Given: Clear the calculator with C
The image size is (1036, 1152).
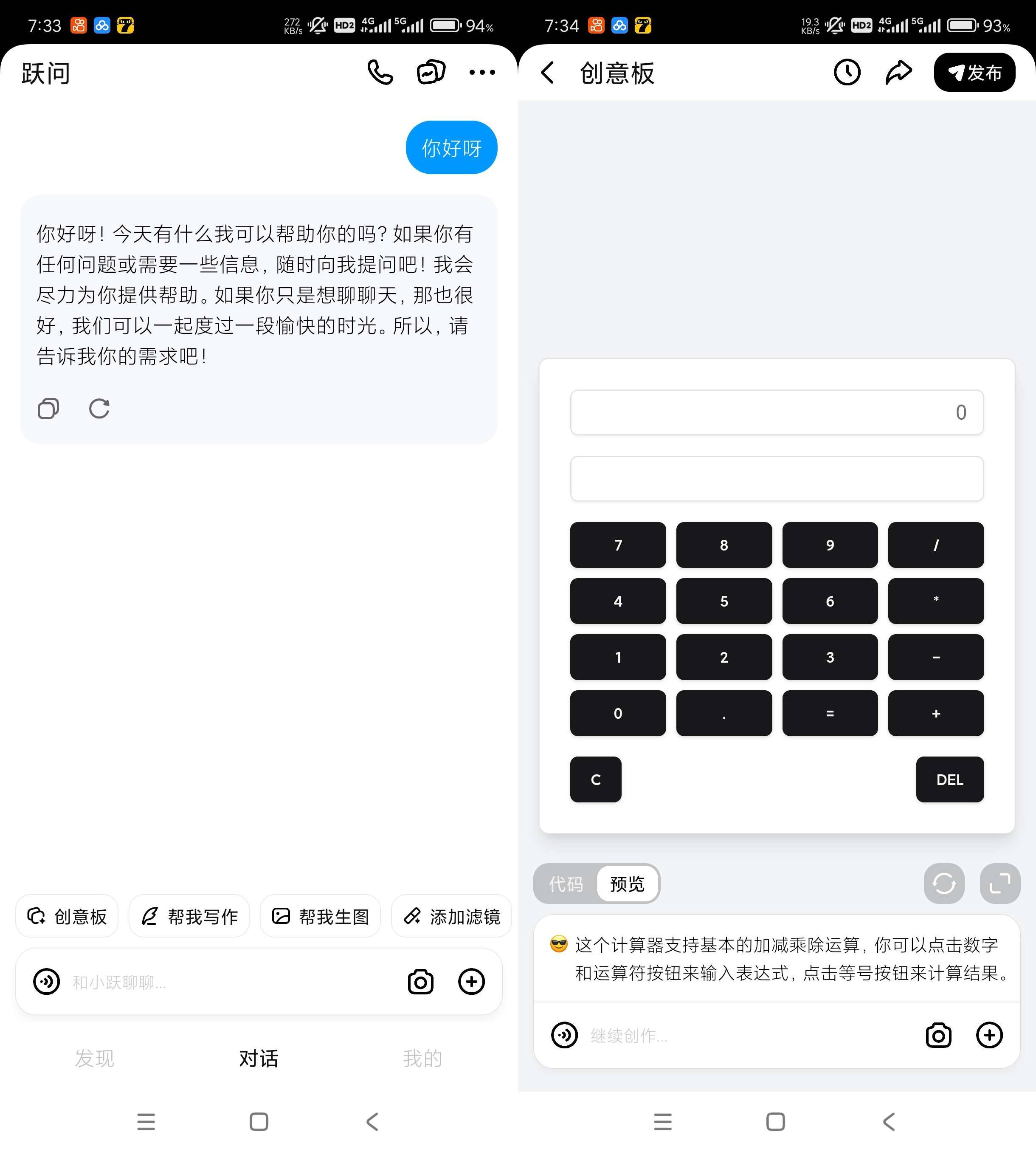Looking at the screenshot, I should [x=595, y=779].
